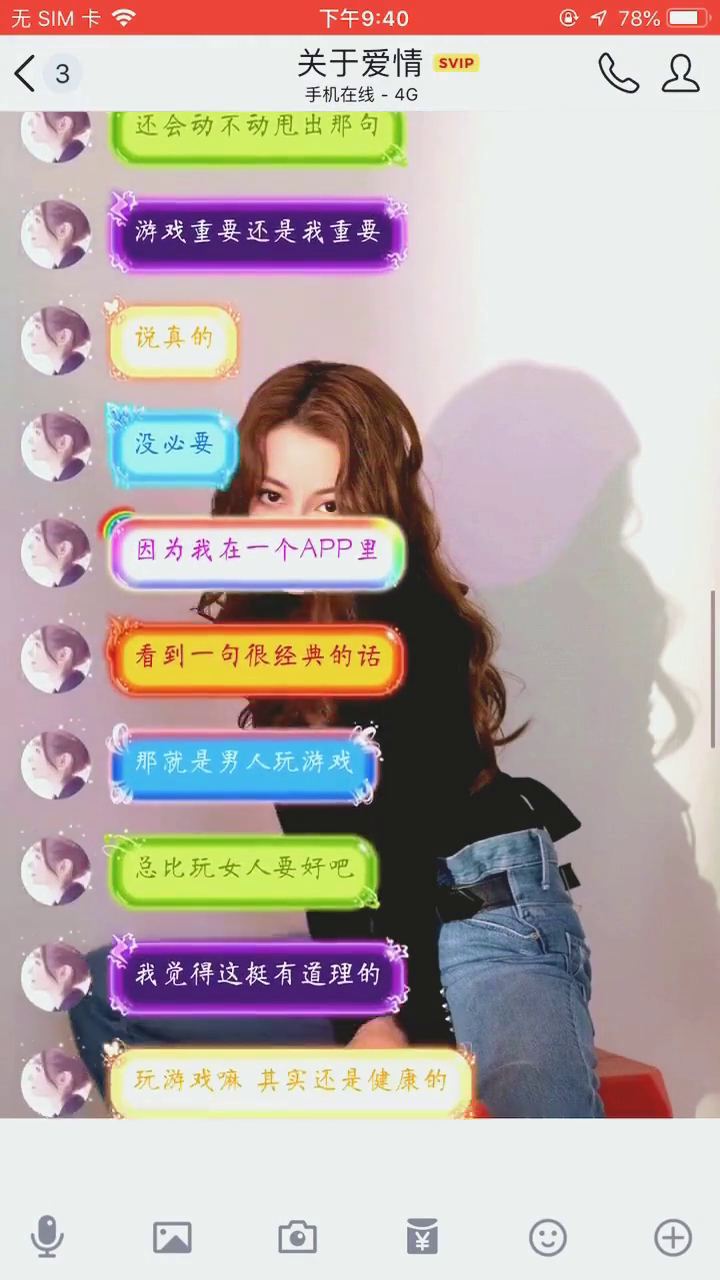Launch the camera to take a photo
This screenshot has width=720, height=1280.
(297, 1237)
